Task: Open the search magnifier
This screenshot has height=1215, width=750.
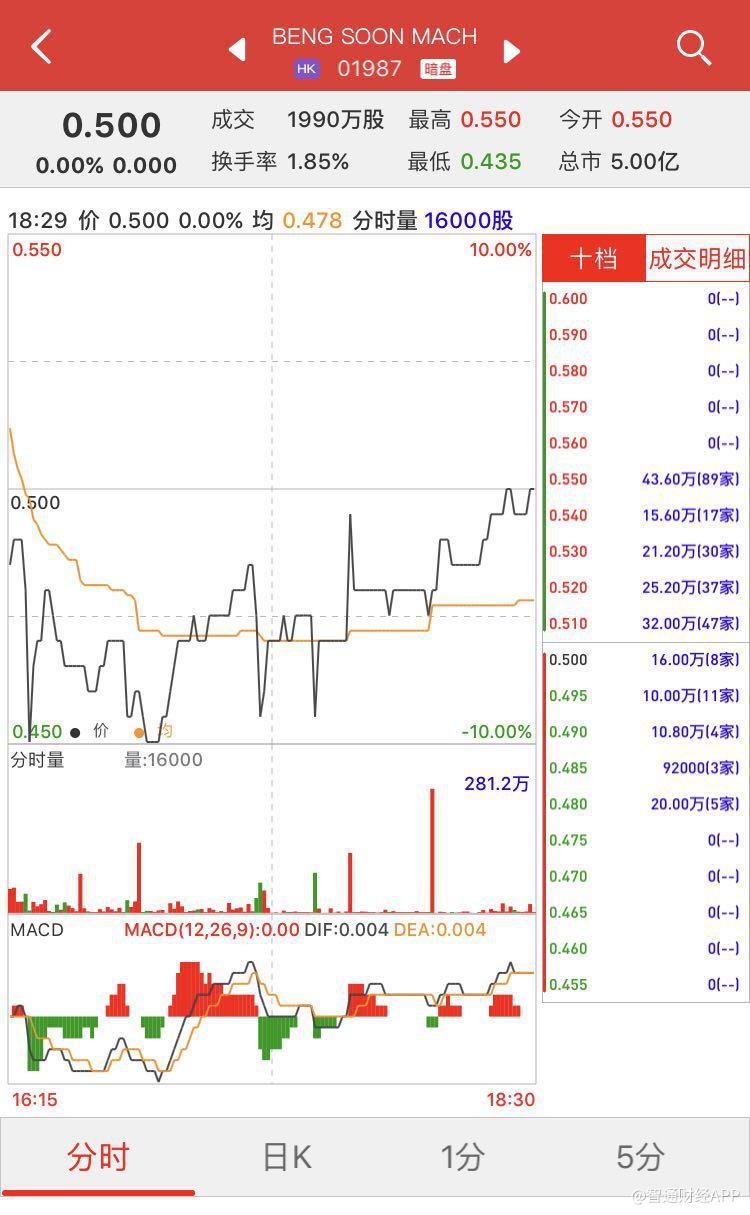Action: click(693, 47)
